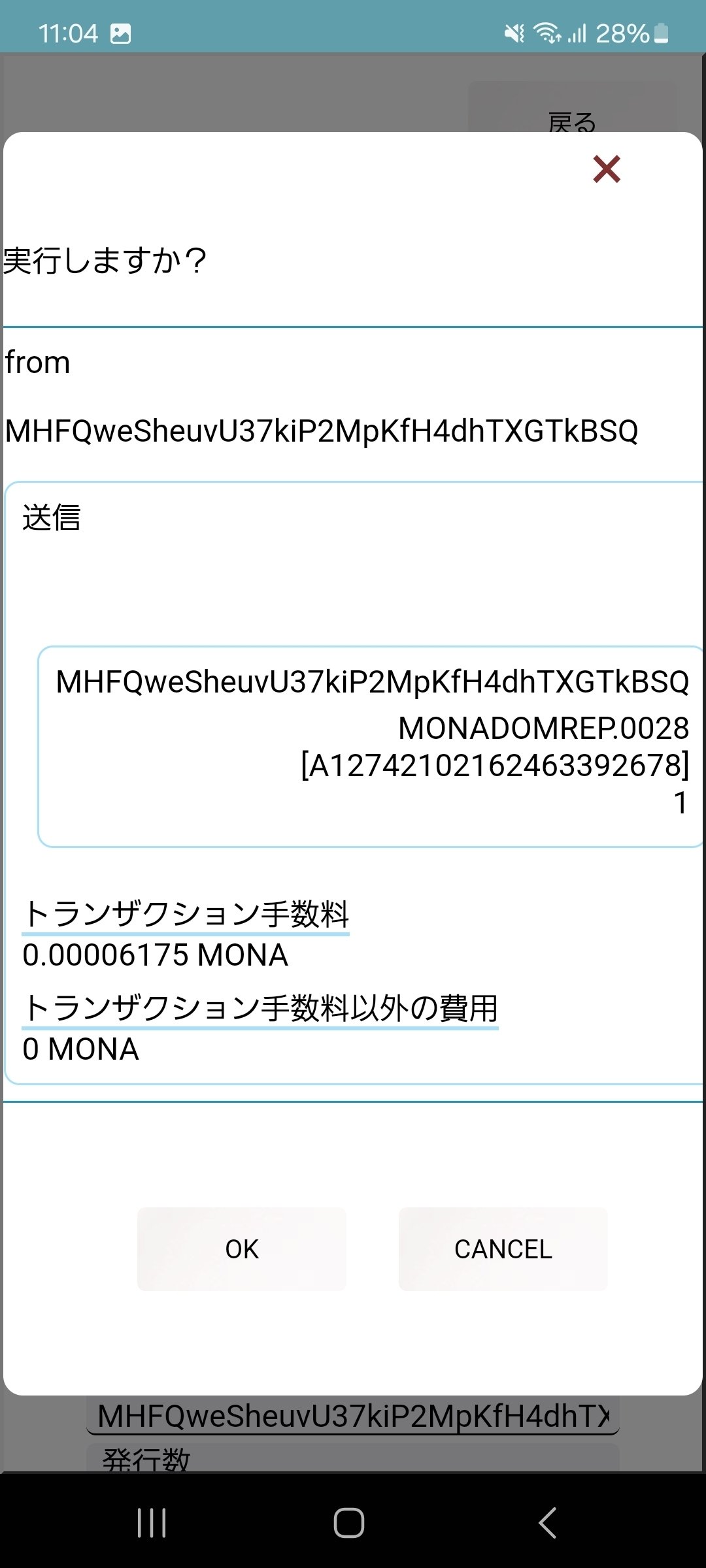Close the dialog with red X

coord(606,169)
